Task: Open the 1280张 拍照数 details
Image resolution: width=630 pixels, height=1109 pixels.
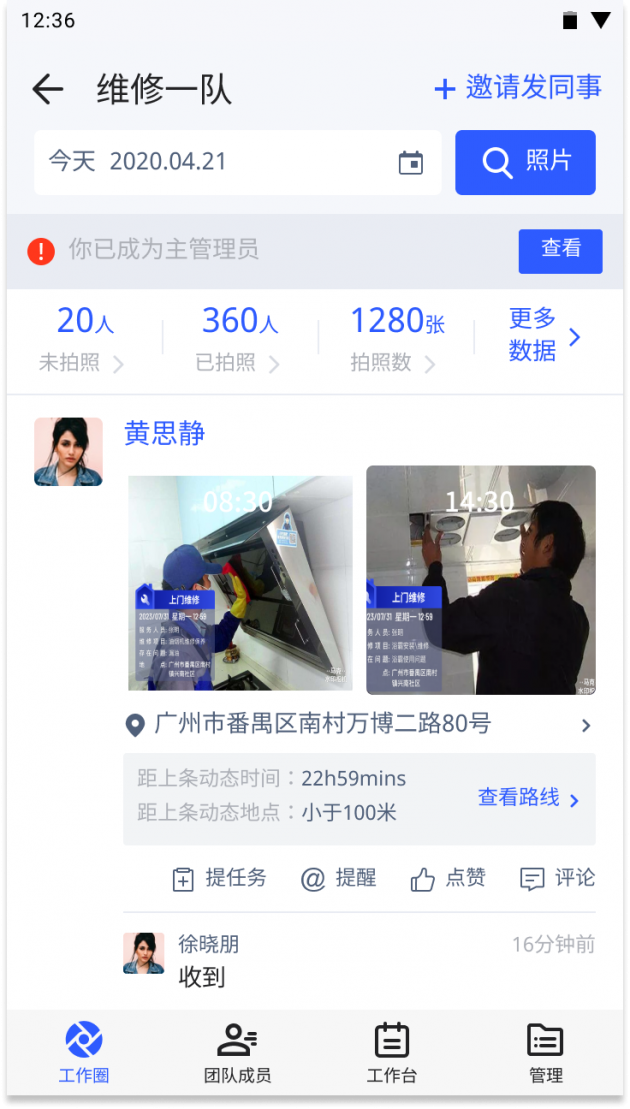Action: pyautogui.click(x=396, y=338)
